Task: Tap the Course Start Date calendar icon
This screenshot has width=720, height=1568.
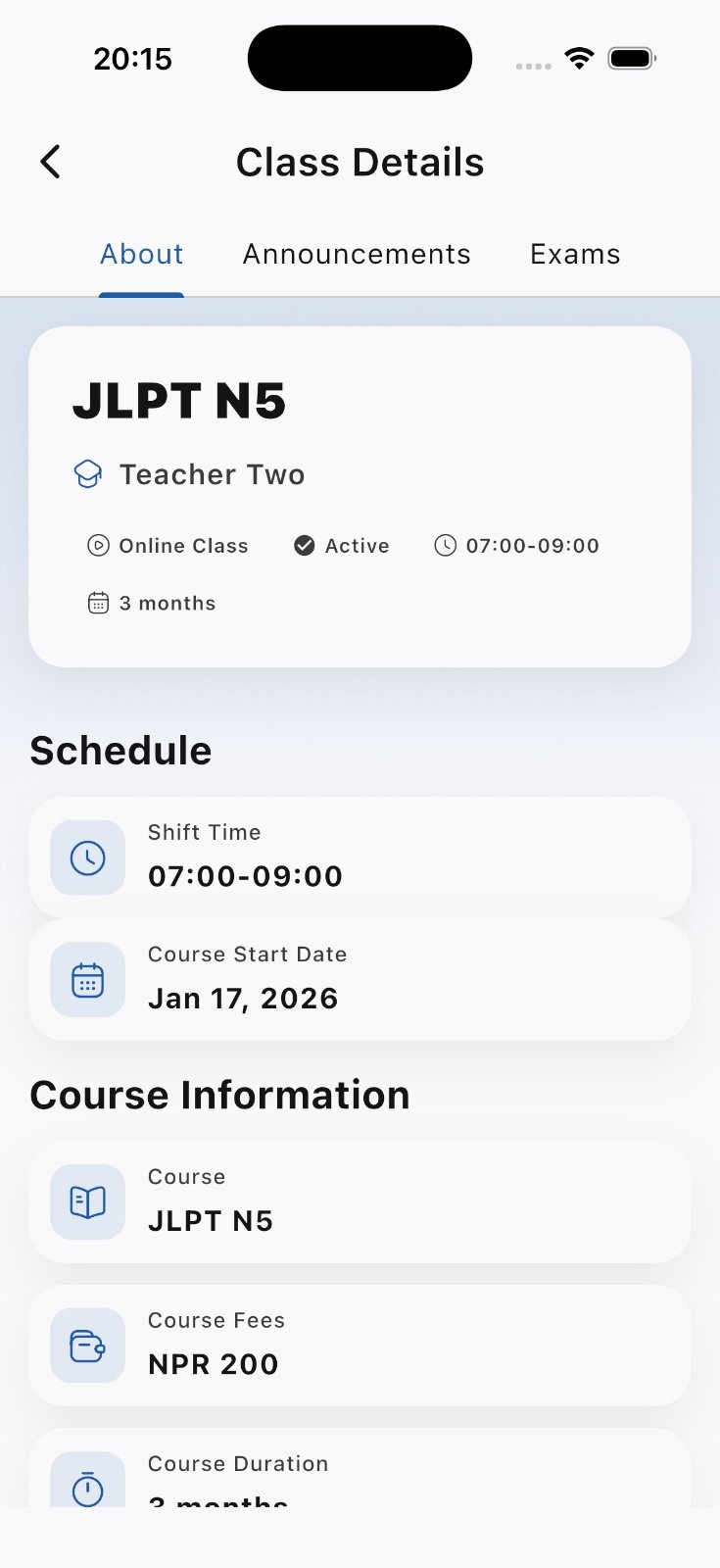Action: pyautogui.click(x=86, y=978)
